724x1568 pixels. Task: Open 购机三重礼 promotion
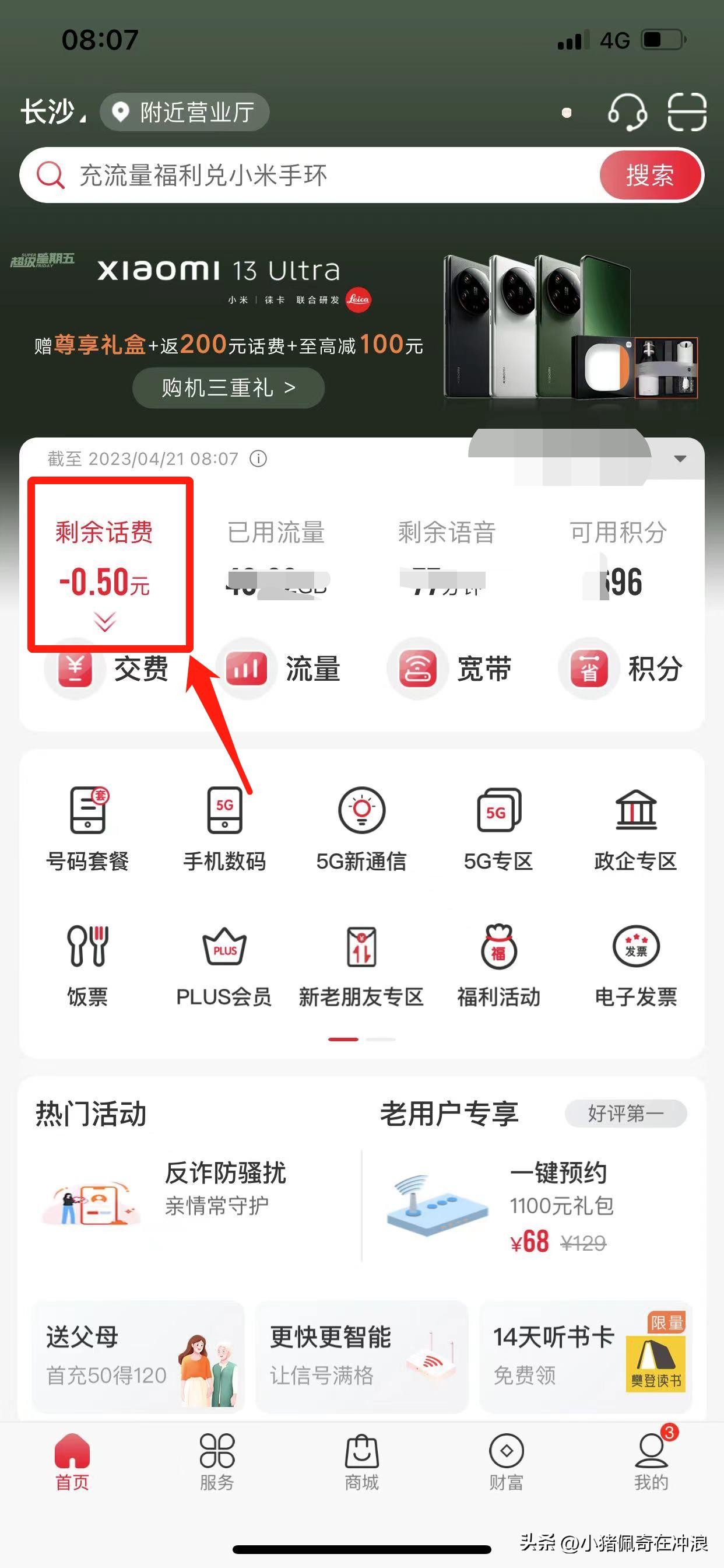point(228,388)
